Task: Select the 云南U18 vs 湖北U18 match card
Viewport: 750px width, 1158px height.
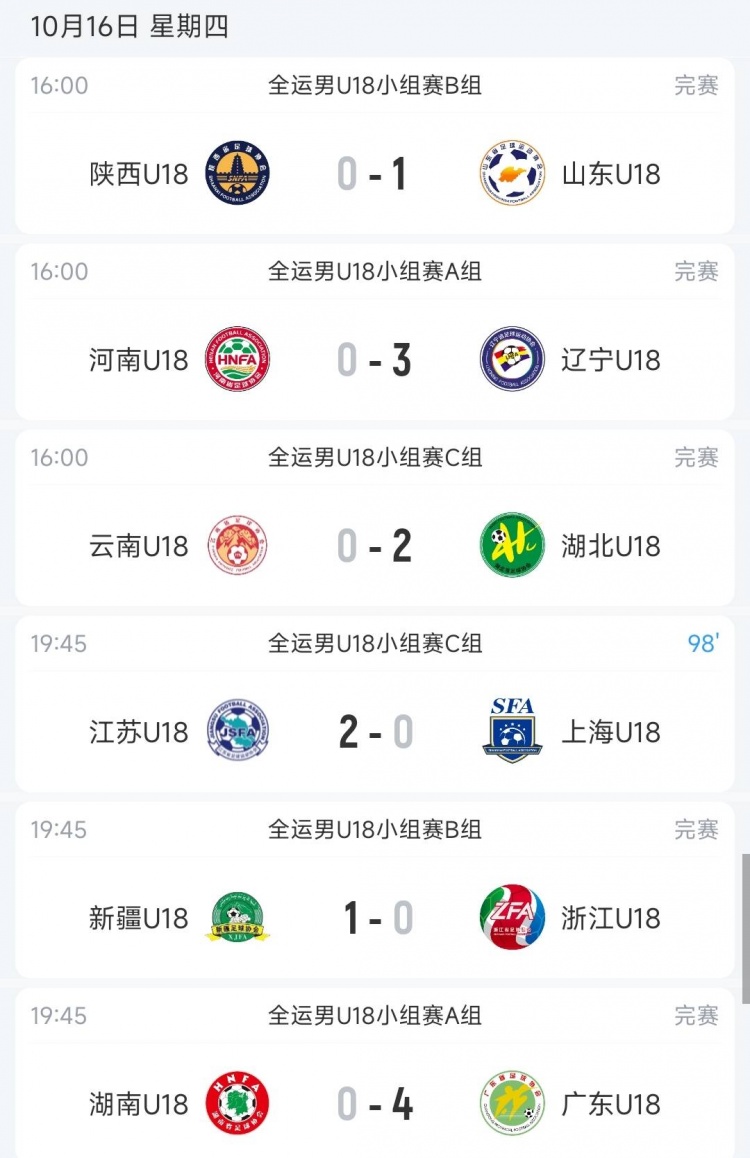Action: [374, 546]
